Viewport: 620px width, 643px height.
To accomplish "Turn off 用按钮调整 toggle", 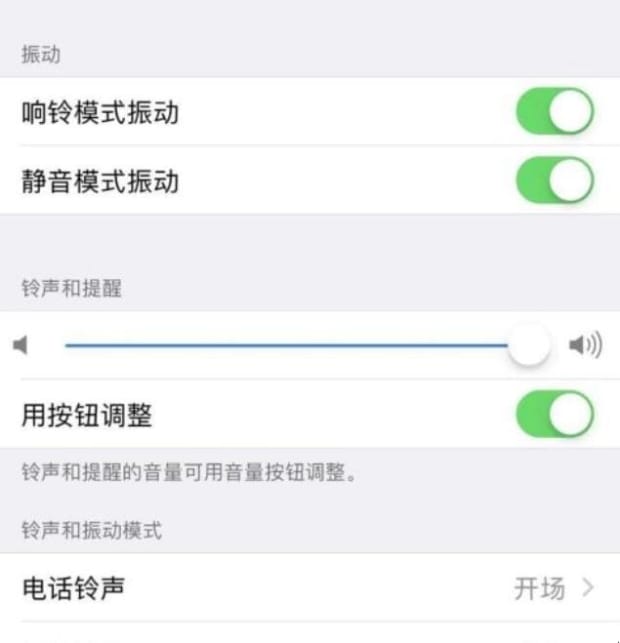I will click(555, 414).
